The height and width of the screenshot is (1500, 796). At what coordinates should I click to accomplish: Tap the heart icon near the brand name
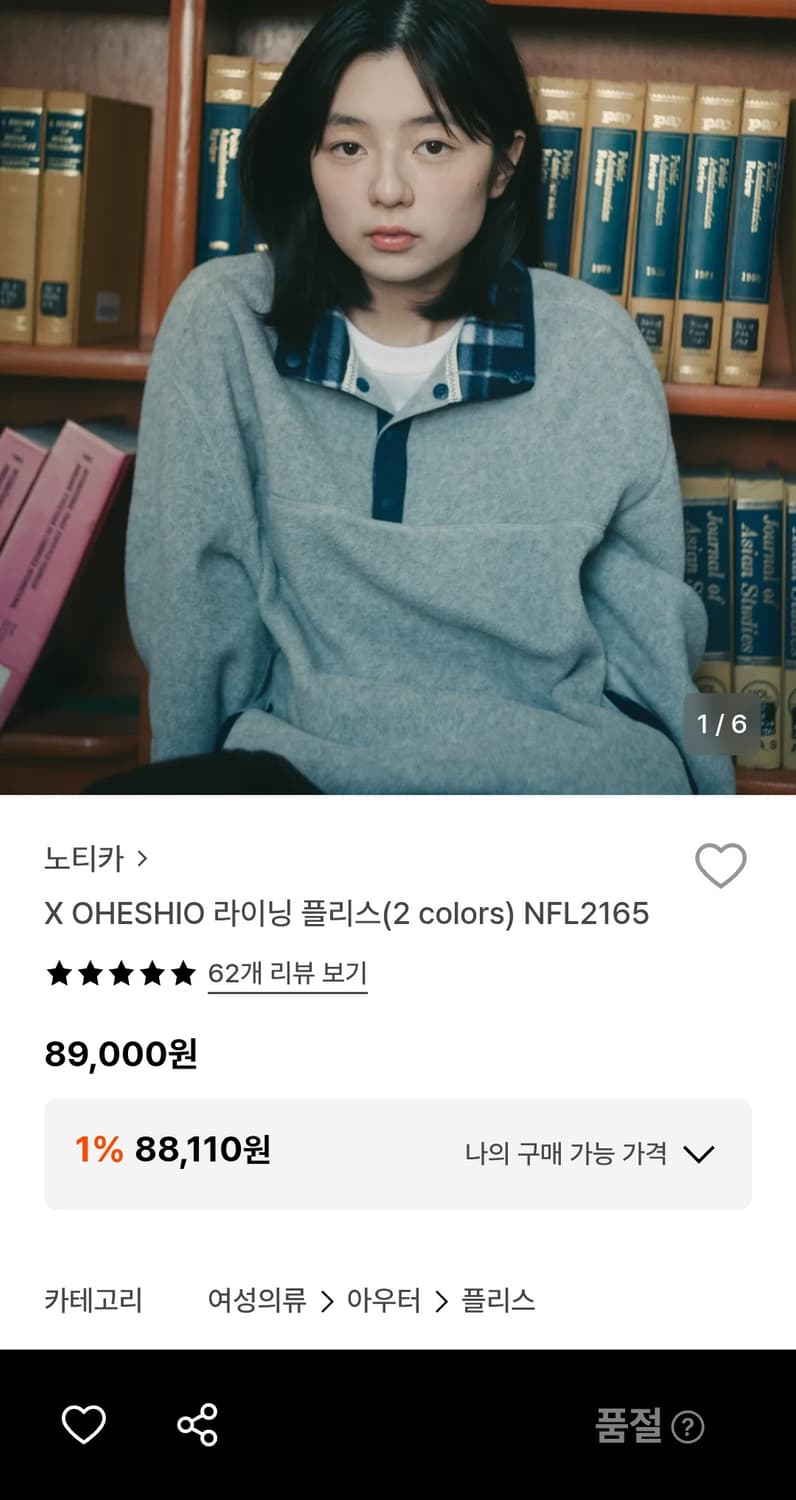click(x=722, y=866)
